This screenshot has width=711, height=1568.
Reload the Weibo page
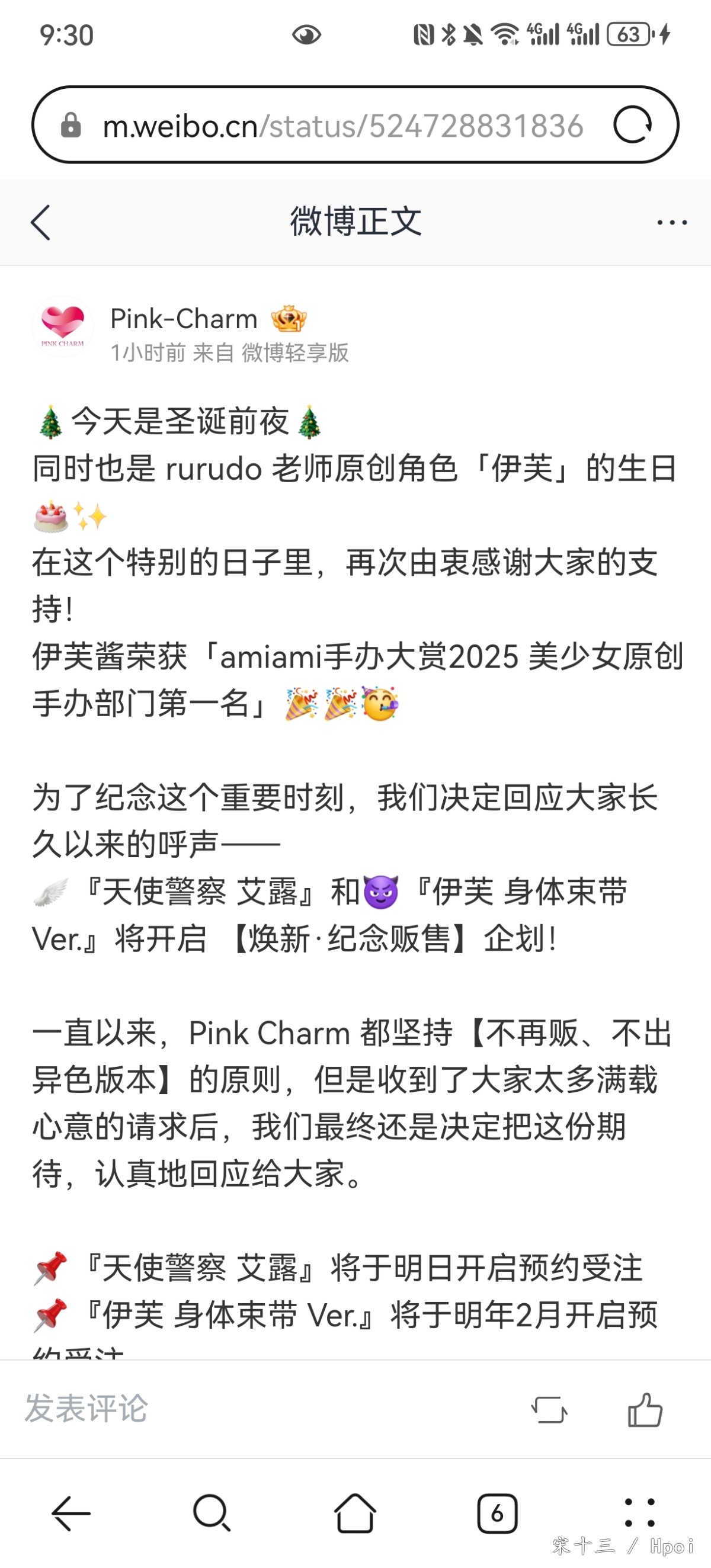[x=633, y=125]
